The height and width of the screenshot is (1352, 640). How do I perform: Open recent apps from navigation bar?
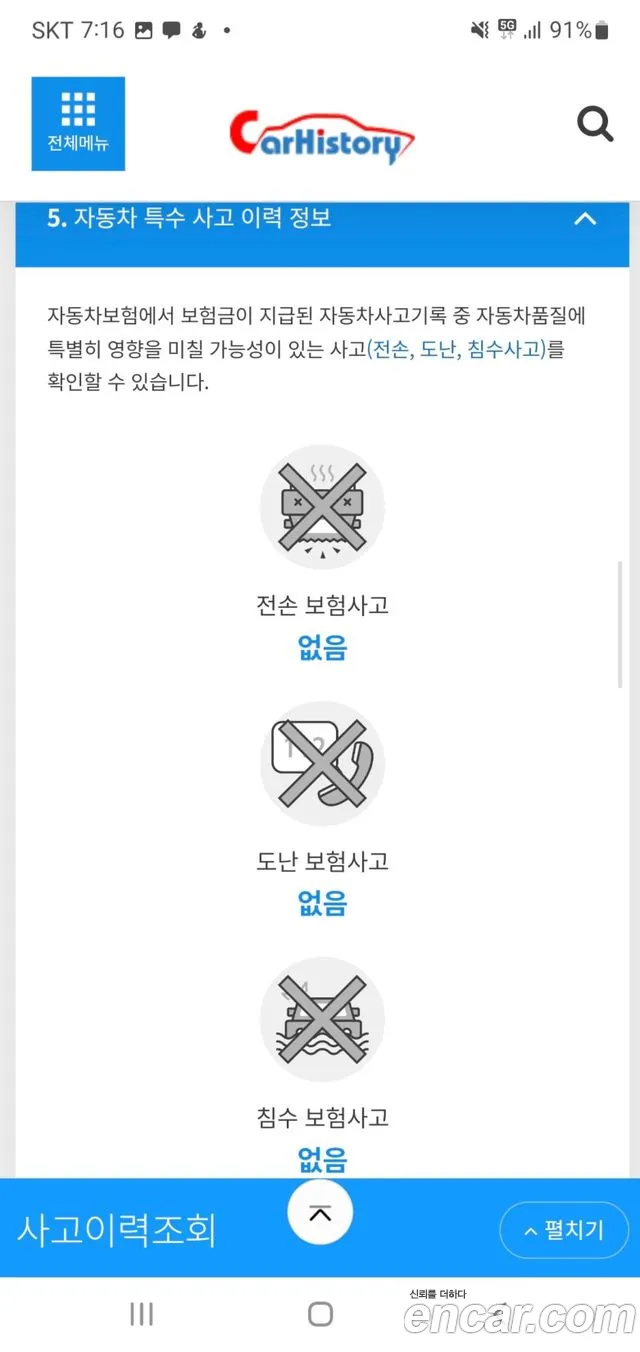141,1313
